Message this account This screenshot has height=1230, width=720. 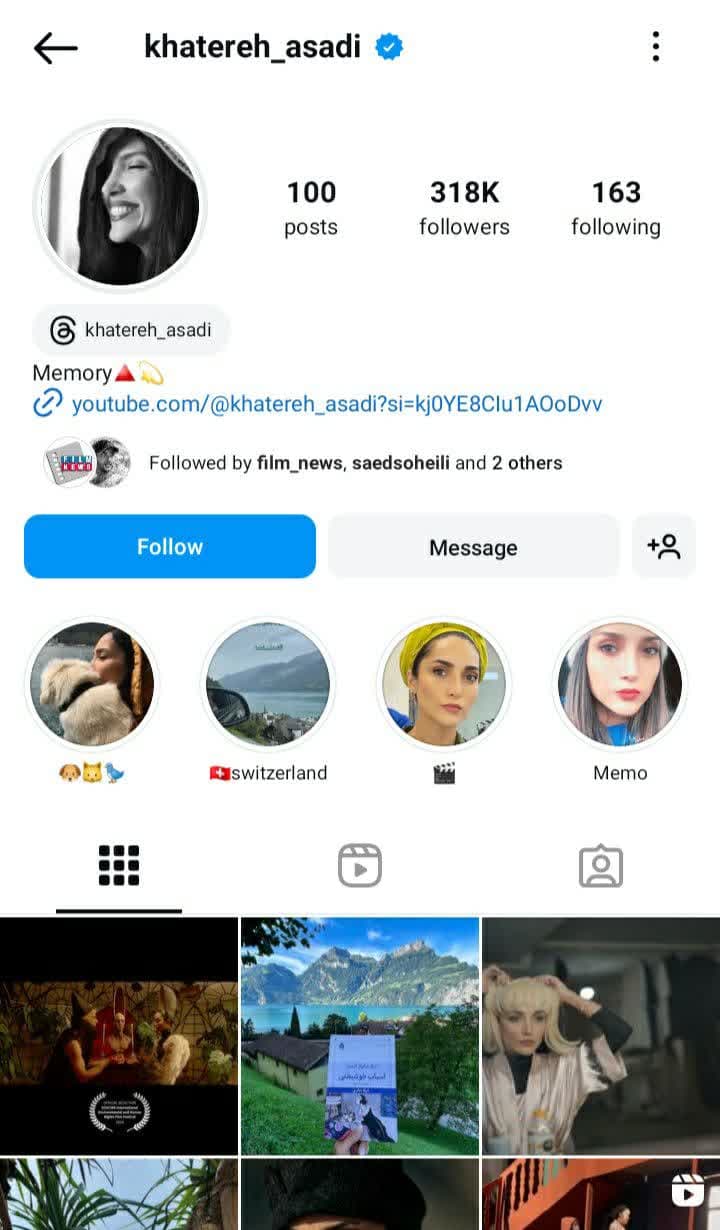coord(473,547)
